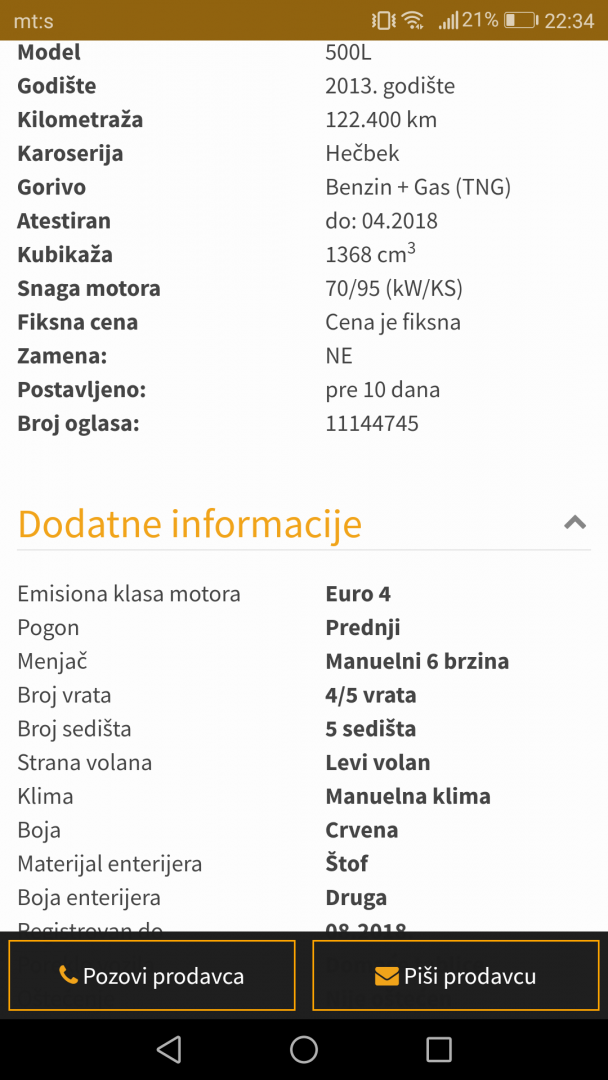608x1080 pixels.
Task: Open recent apps from the navigation bar
Action: tap(439, 1049)
